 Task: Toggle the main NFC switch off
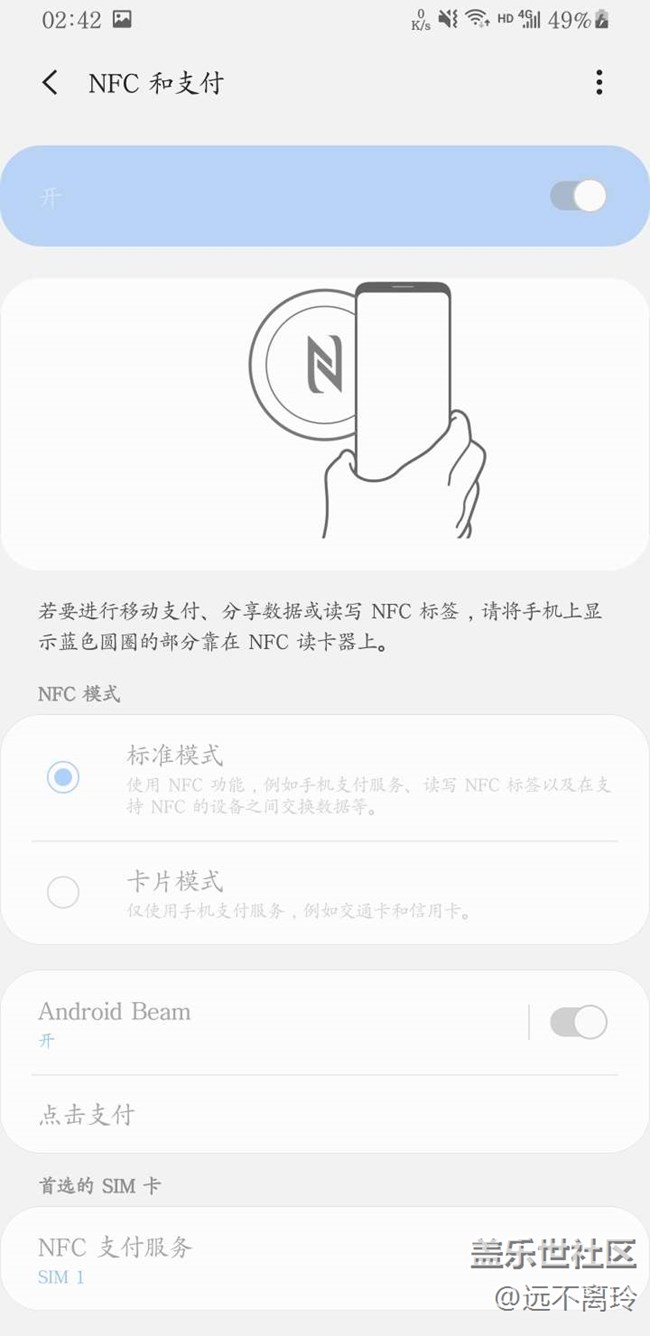[578, 196]
